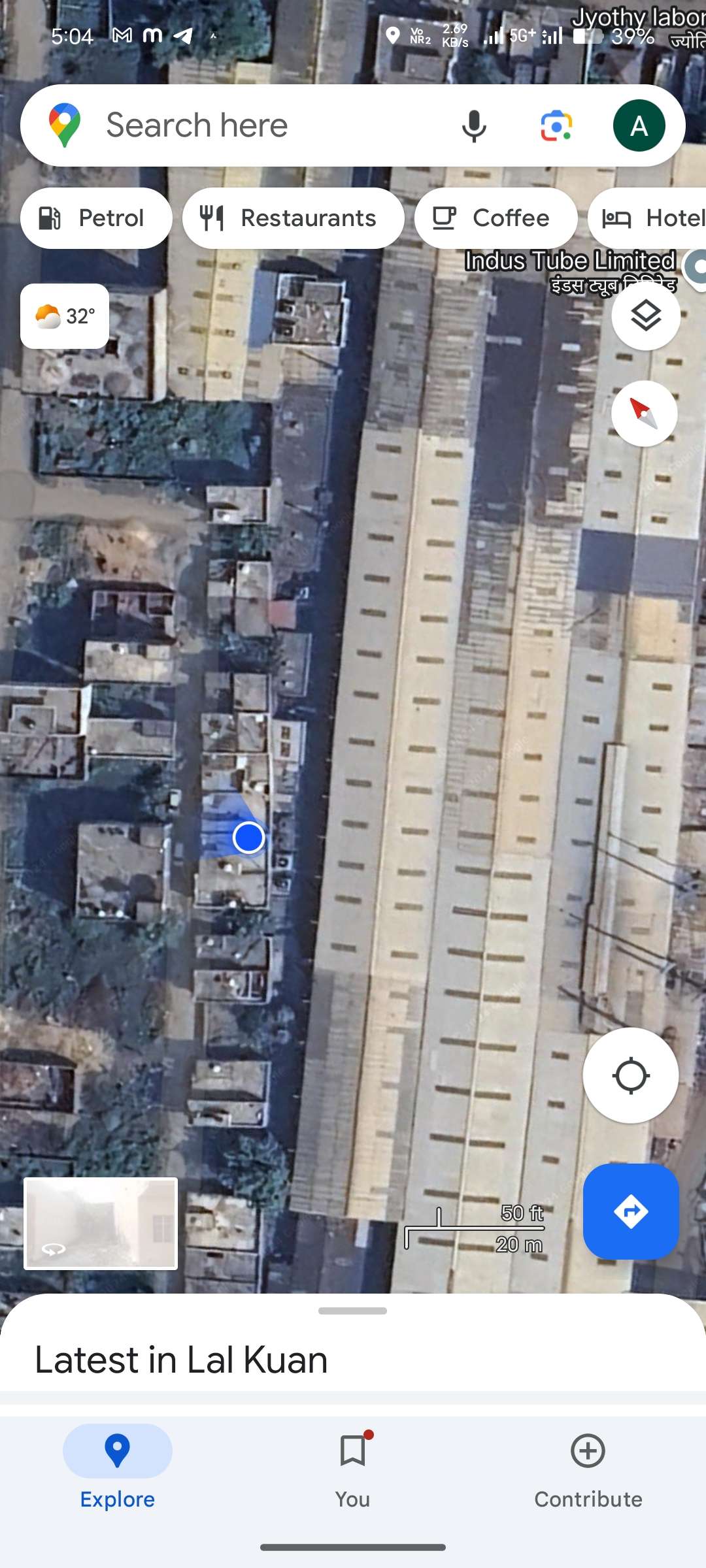
Task: Select the Restaurants chip
Action: click(293, 218)
